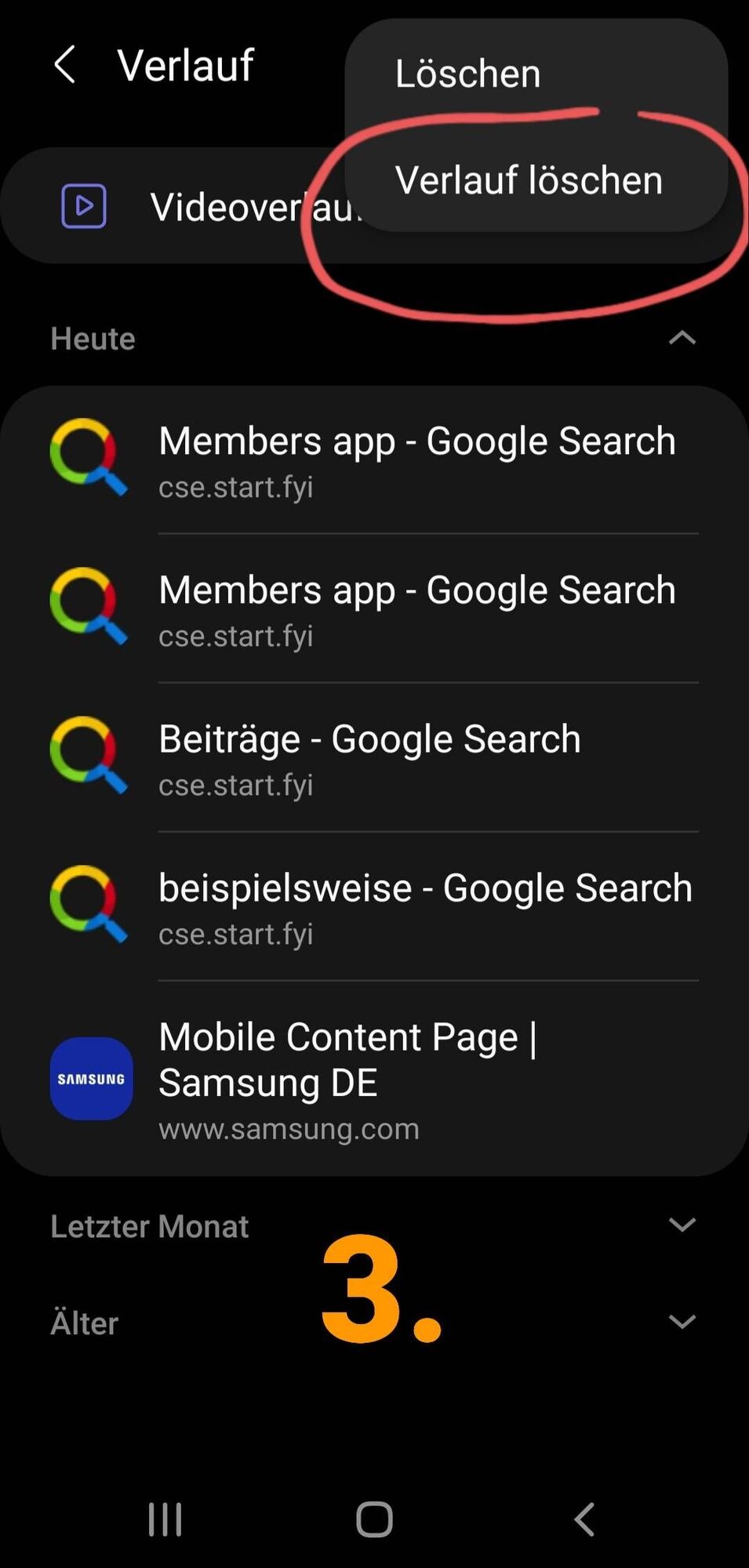Show recent apps from the navigation bar
749x1568 pixels.
click(165, 1519)
